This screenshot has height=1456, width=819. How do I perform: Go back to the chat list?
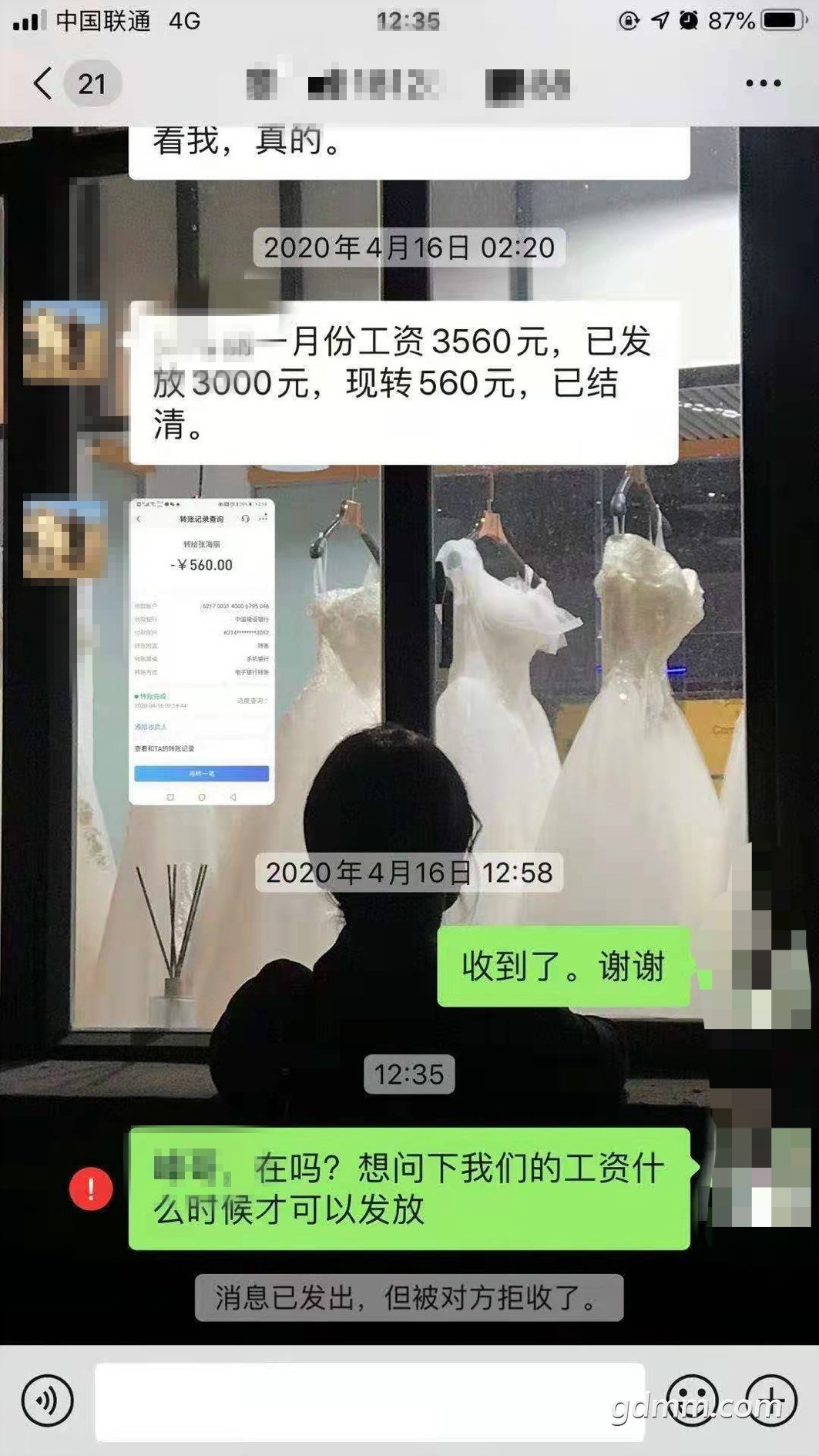coord(44,83)
